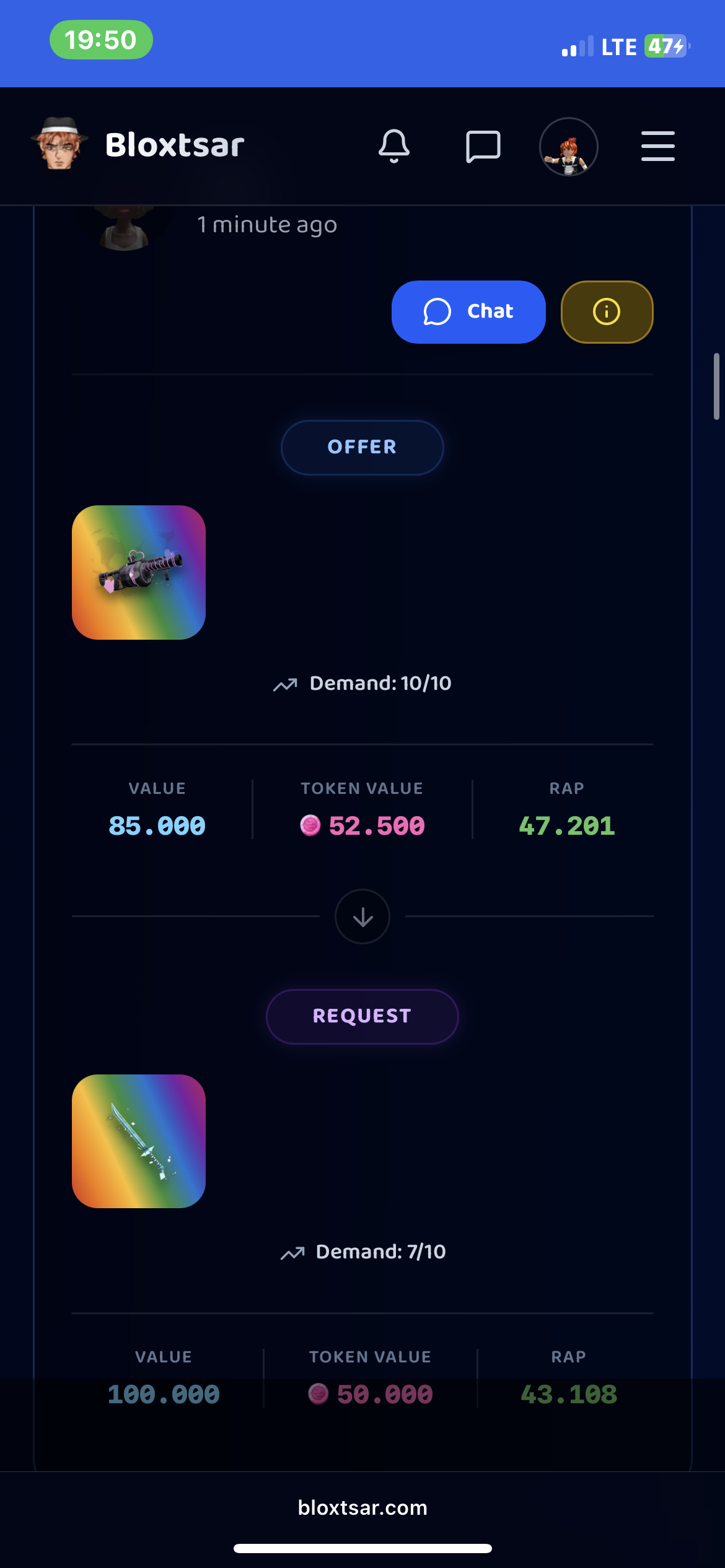Tap the Bloxtsar logo to go home

(138, 144)
